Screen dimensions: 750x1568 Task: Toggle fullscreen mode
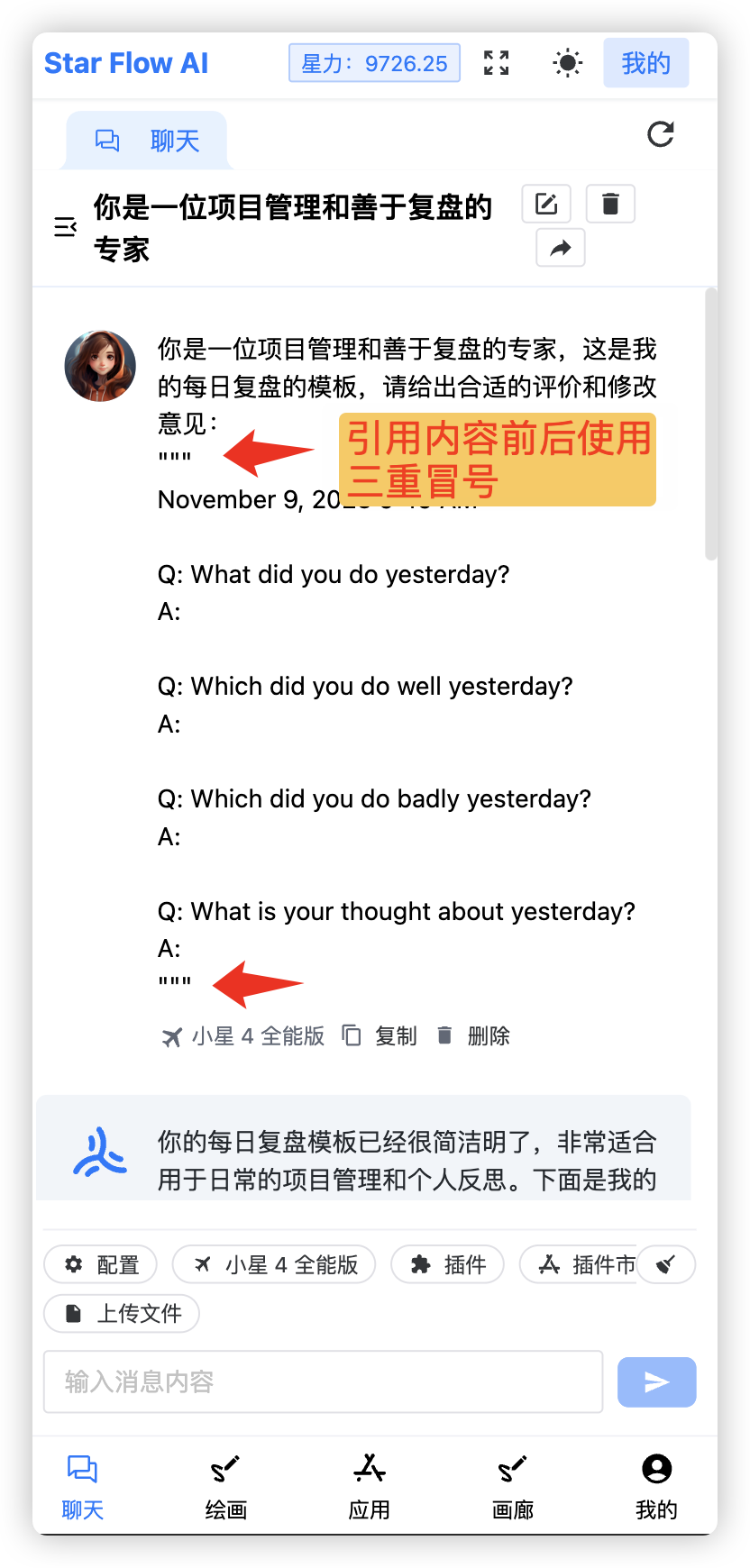point(496,63)
